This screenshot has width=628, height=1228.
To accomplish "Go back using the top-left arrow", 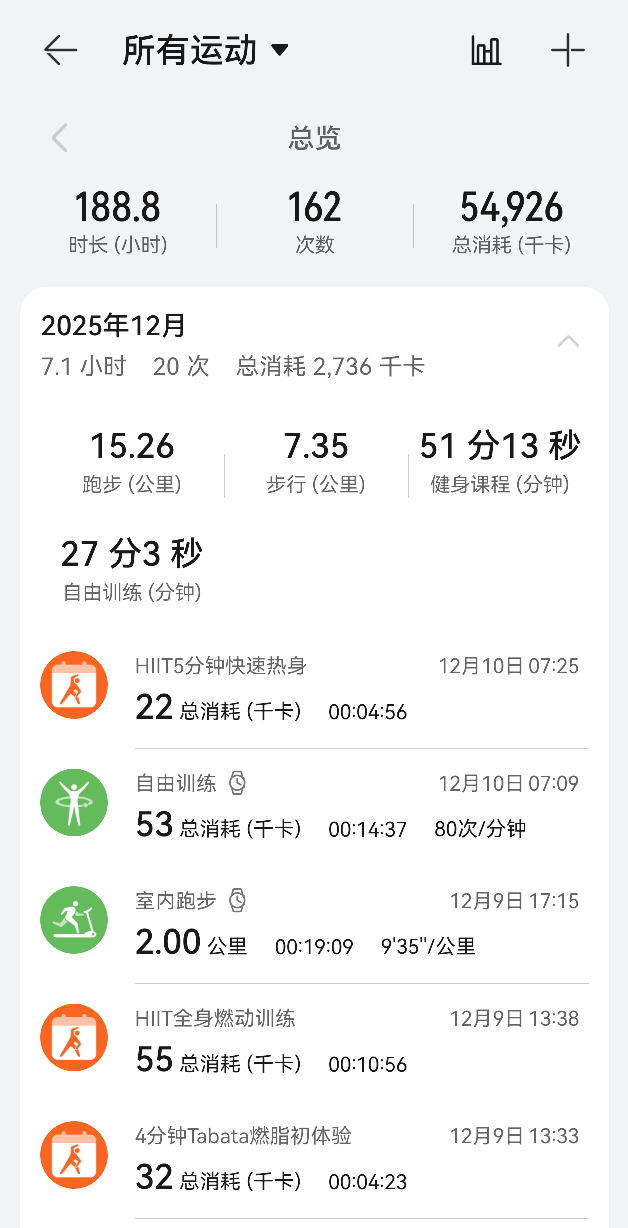I will 60,50.
